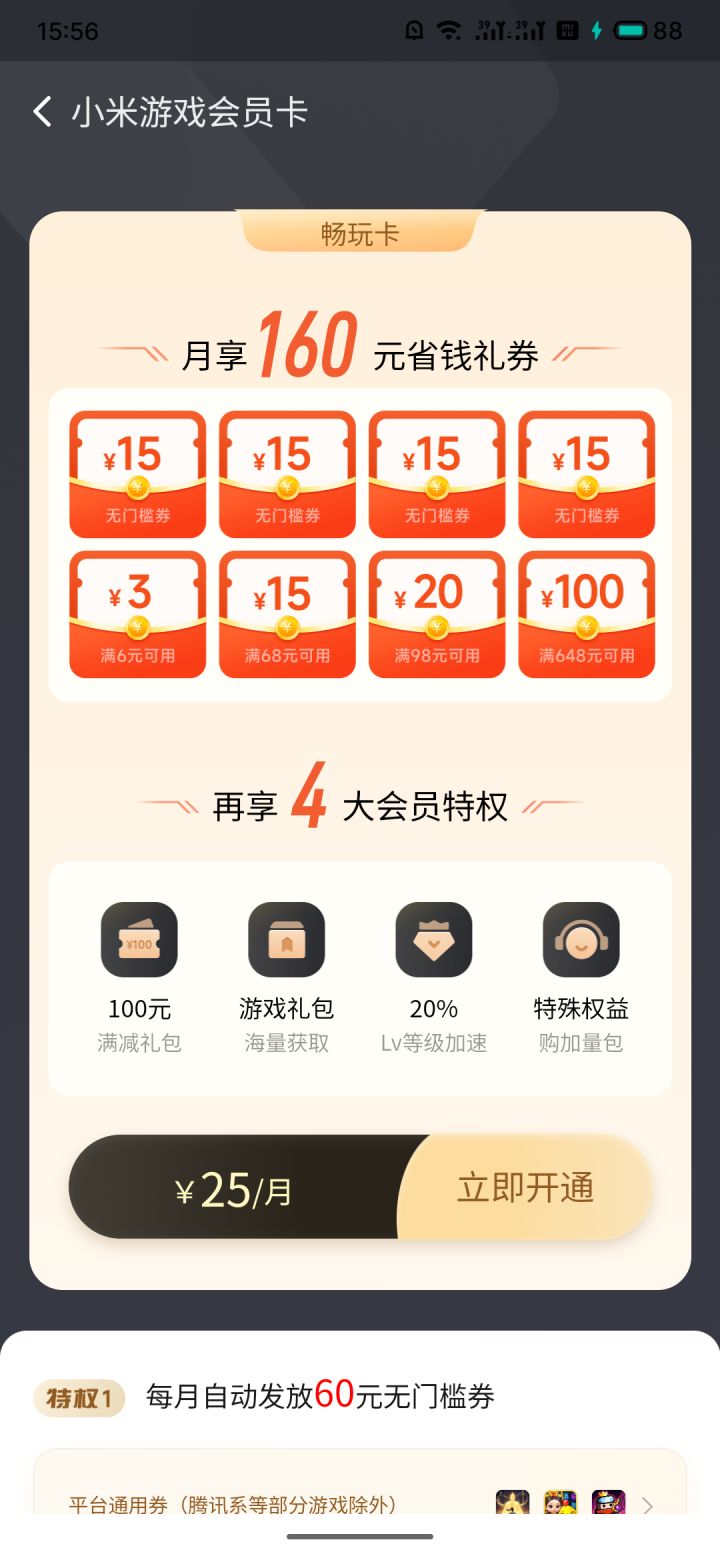The image size is (720, 1560).
Task: Tap the ¥20 满98元可用 coupon
Action: click(437, 615)
